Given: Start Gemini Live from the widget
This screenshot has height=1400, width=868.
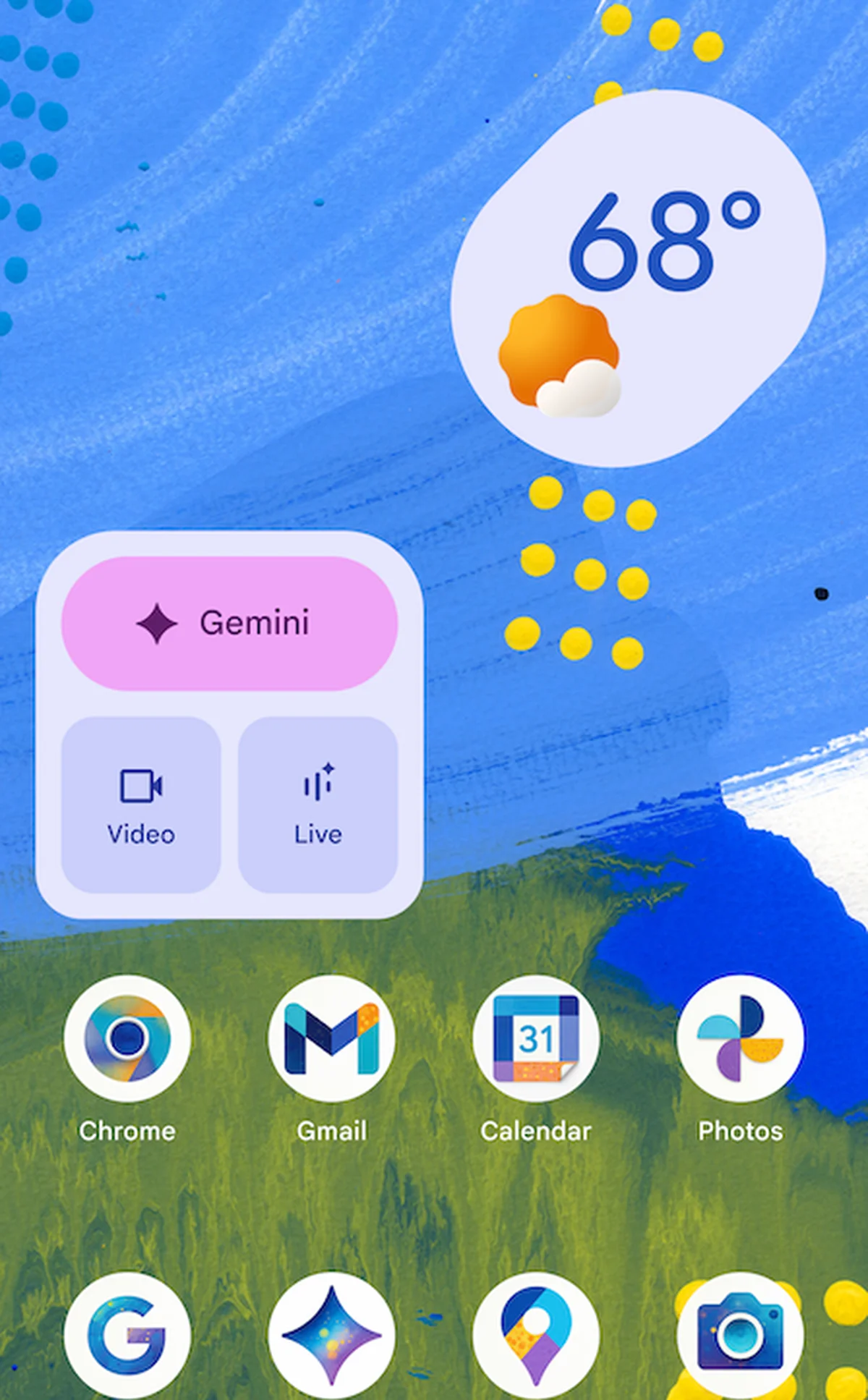Looking at the screenshot, I should [318, 805].
